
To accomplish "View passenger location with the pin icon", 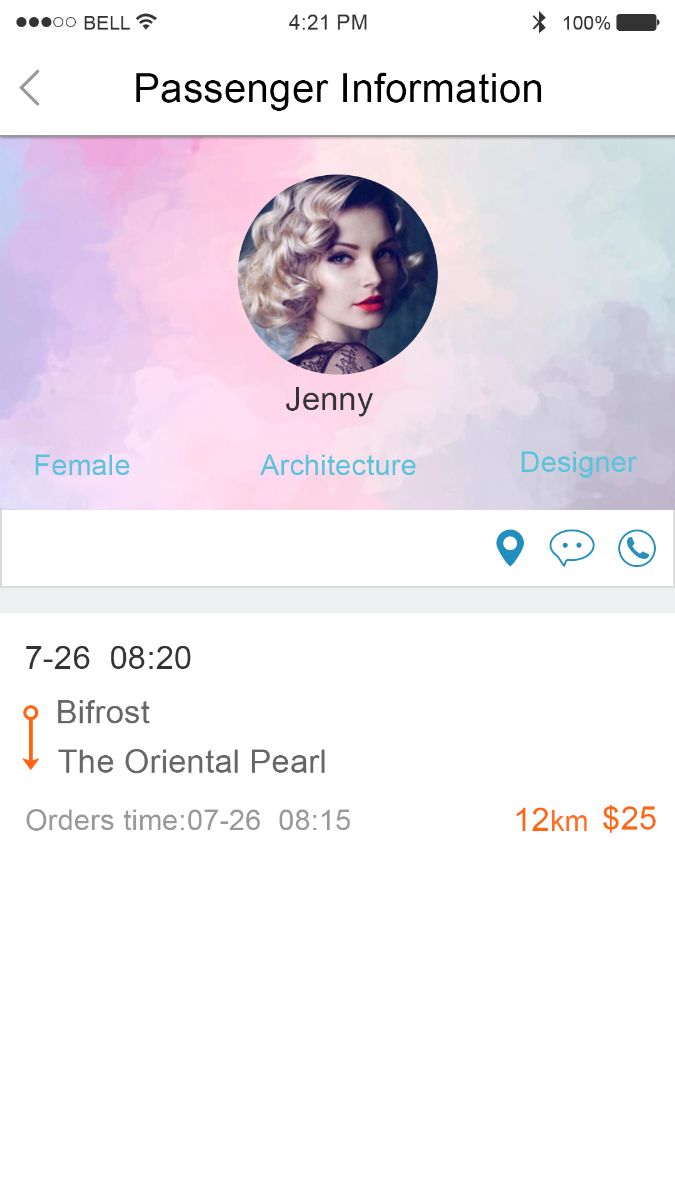I will click(x=510, y=548).
